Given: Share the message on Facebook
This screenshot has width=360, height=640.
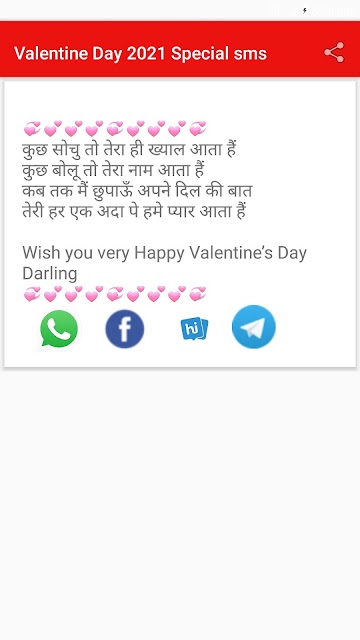Looking at the screenshot, I should (124, 329).
